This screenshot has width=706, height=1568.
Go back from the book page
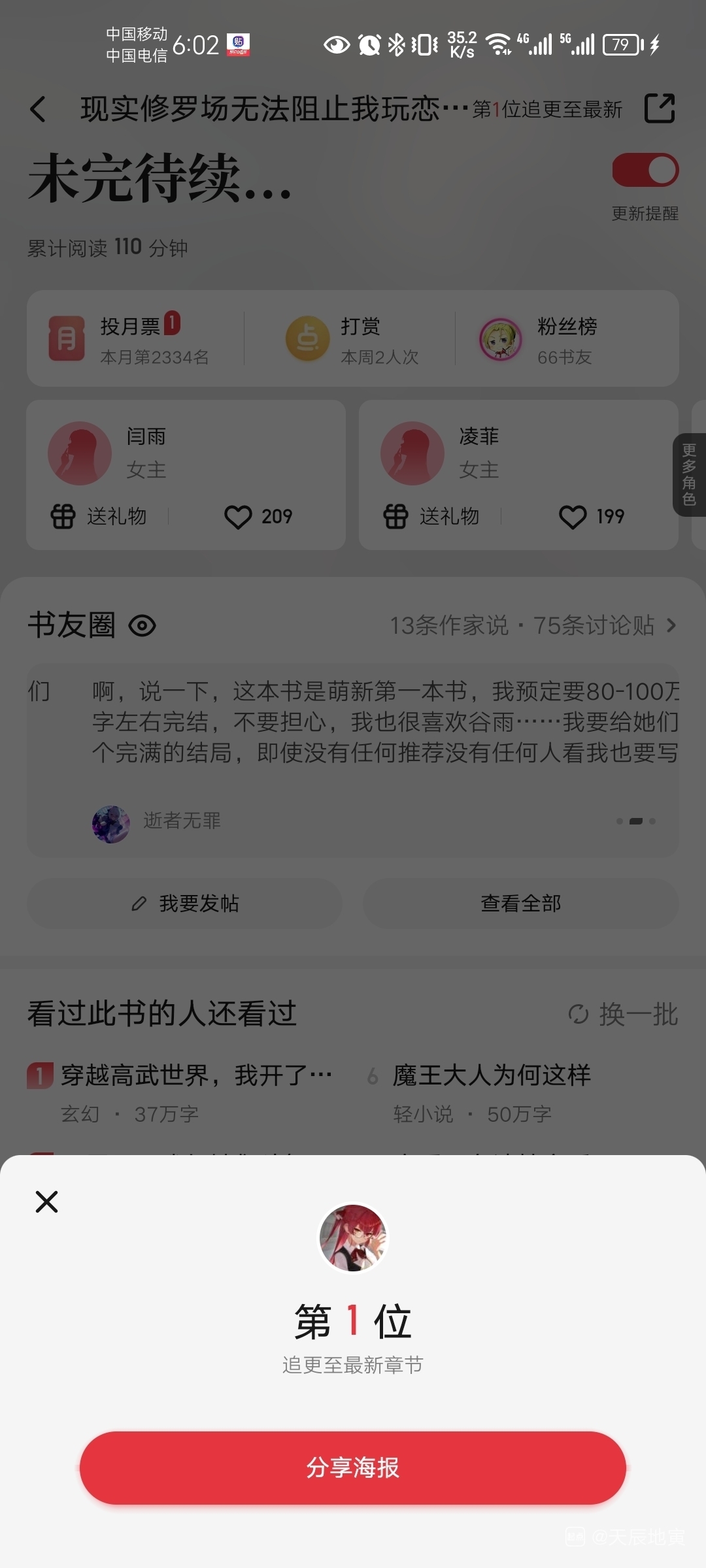tap(39, 109)
